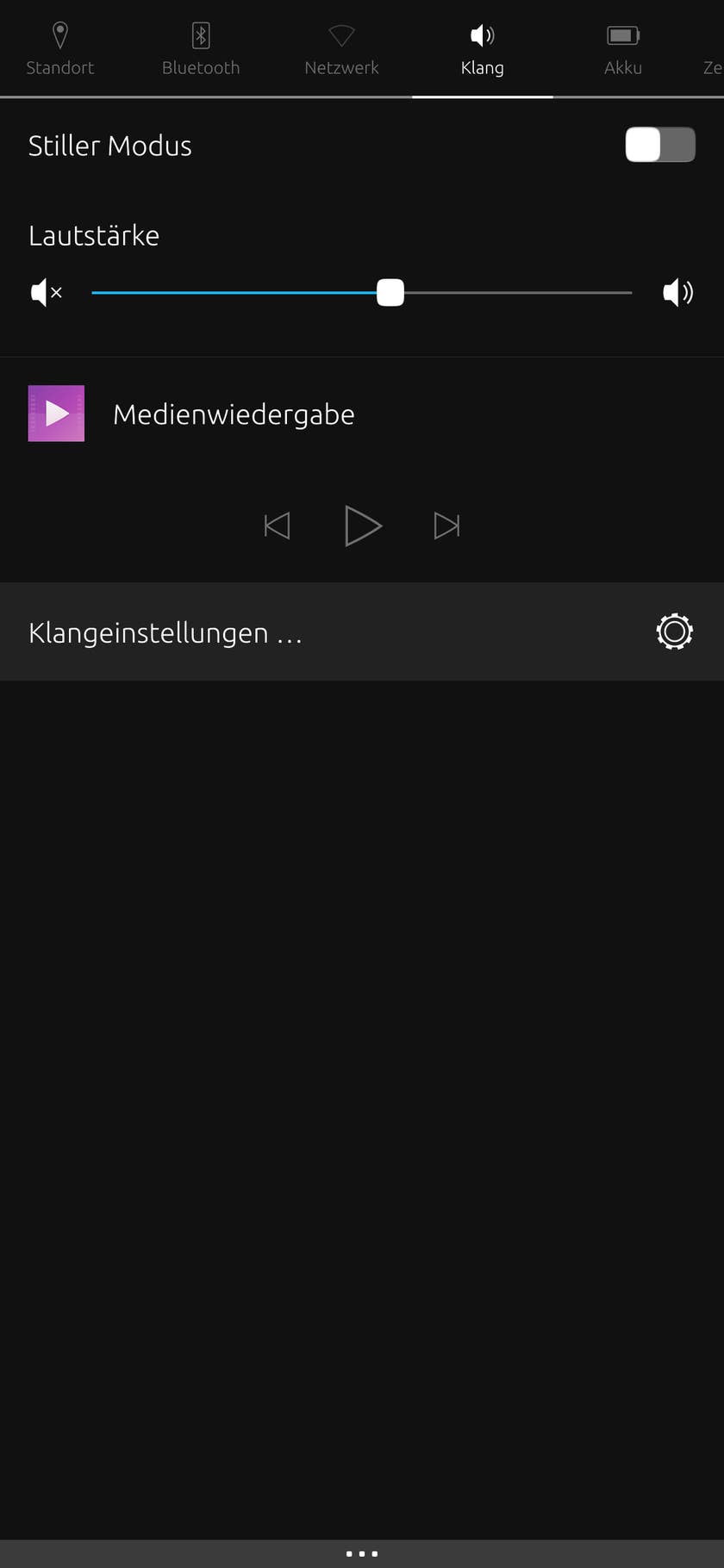Switch to the Netzwerk tab
The width and height of the screenshot is (724, 1568).
click(341, 49)
